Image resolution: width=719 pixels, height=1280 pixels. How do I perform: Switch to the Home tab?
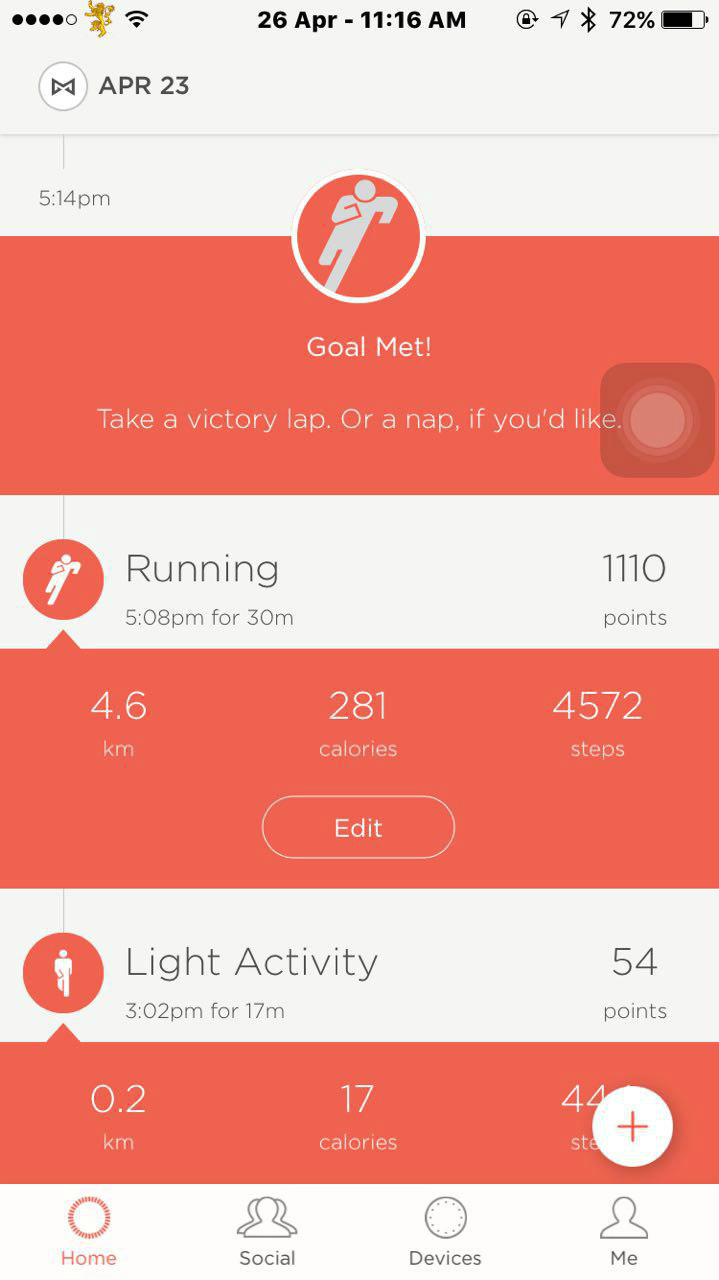tap(89, 1232)
